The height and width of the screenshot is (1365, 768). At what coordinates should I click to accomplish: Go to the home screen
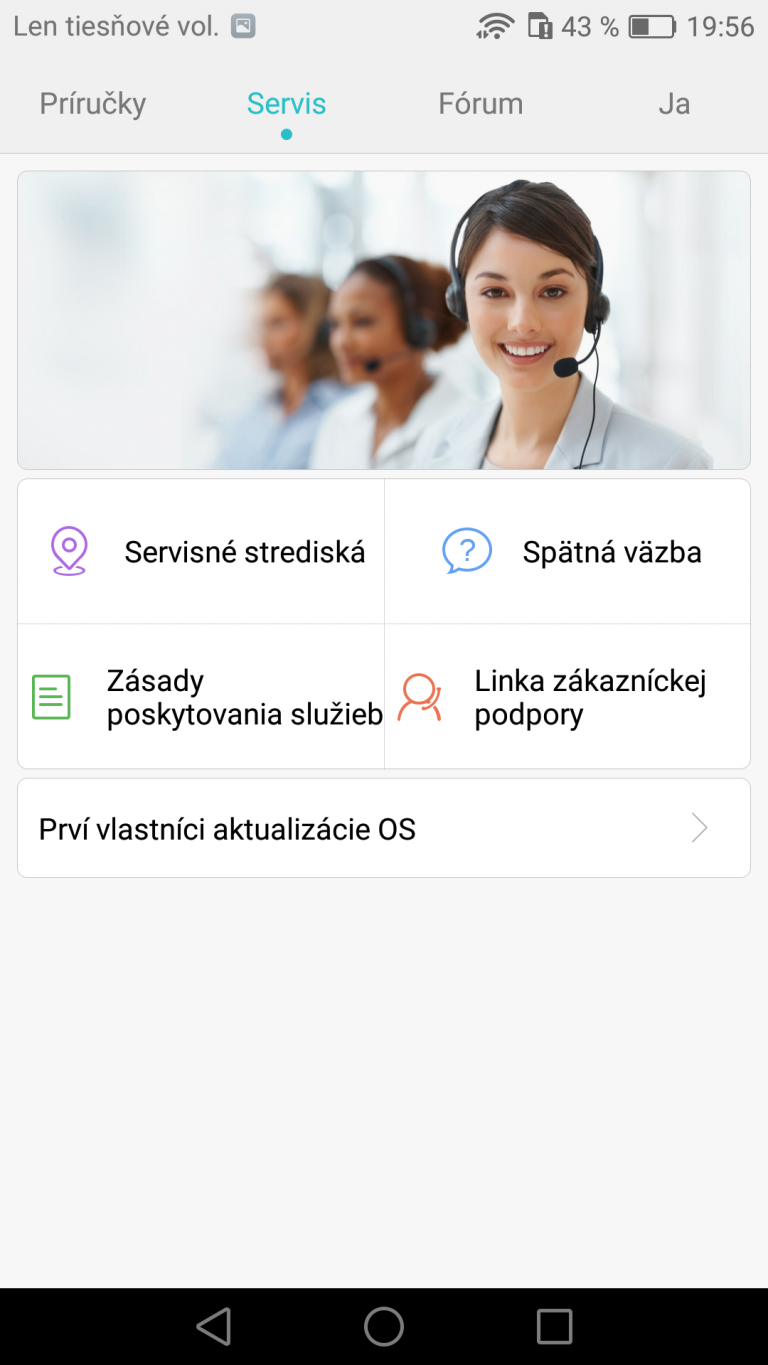[x=384, y=1326]
